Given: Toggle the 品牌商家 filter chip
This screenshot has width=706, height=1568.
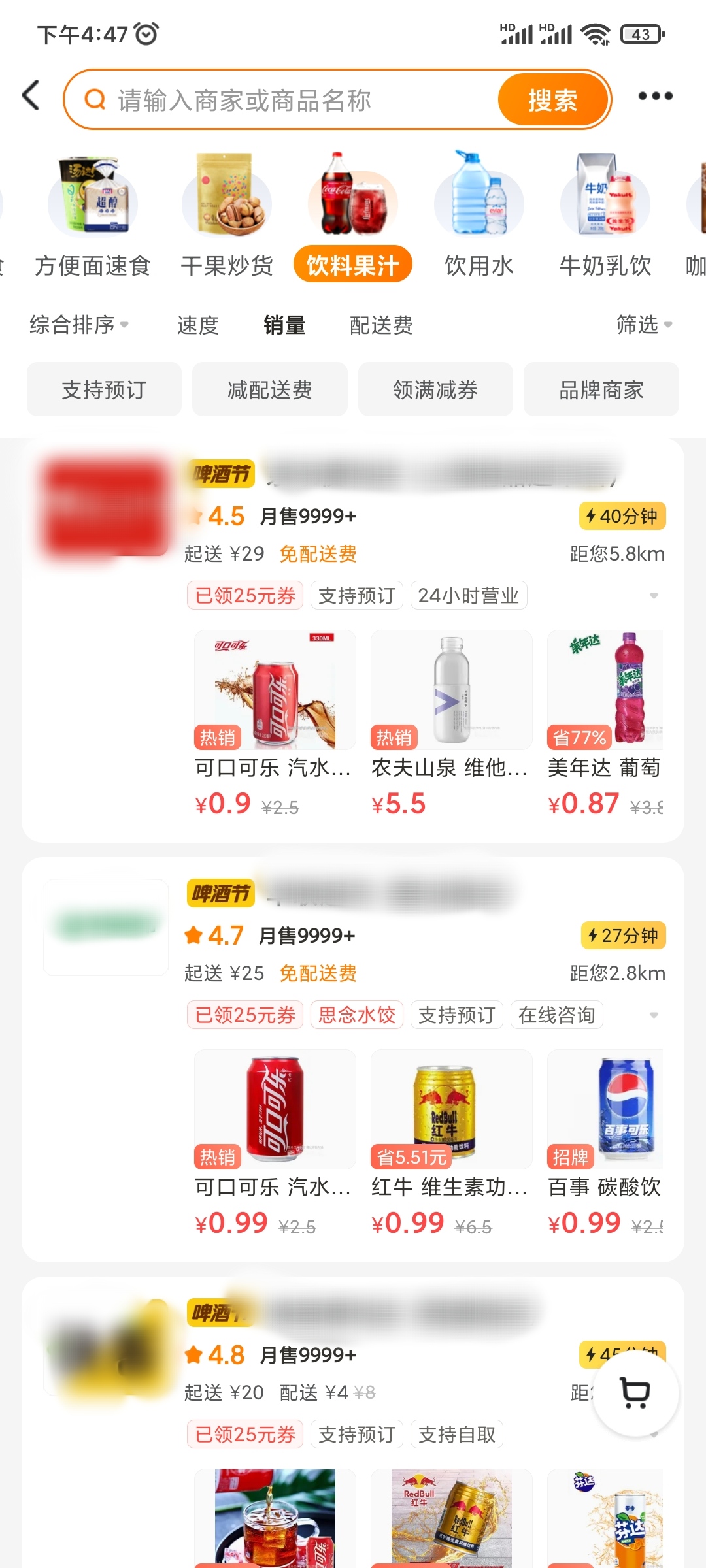Looking at the screenshot, I should [x=601, y=389].
